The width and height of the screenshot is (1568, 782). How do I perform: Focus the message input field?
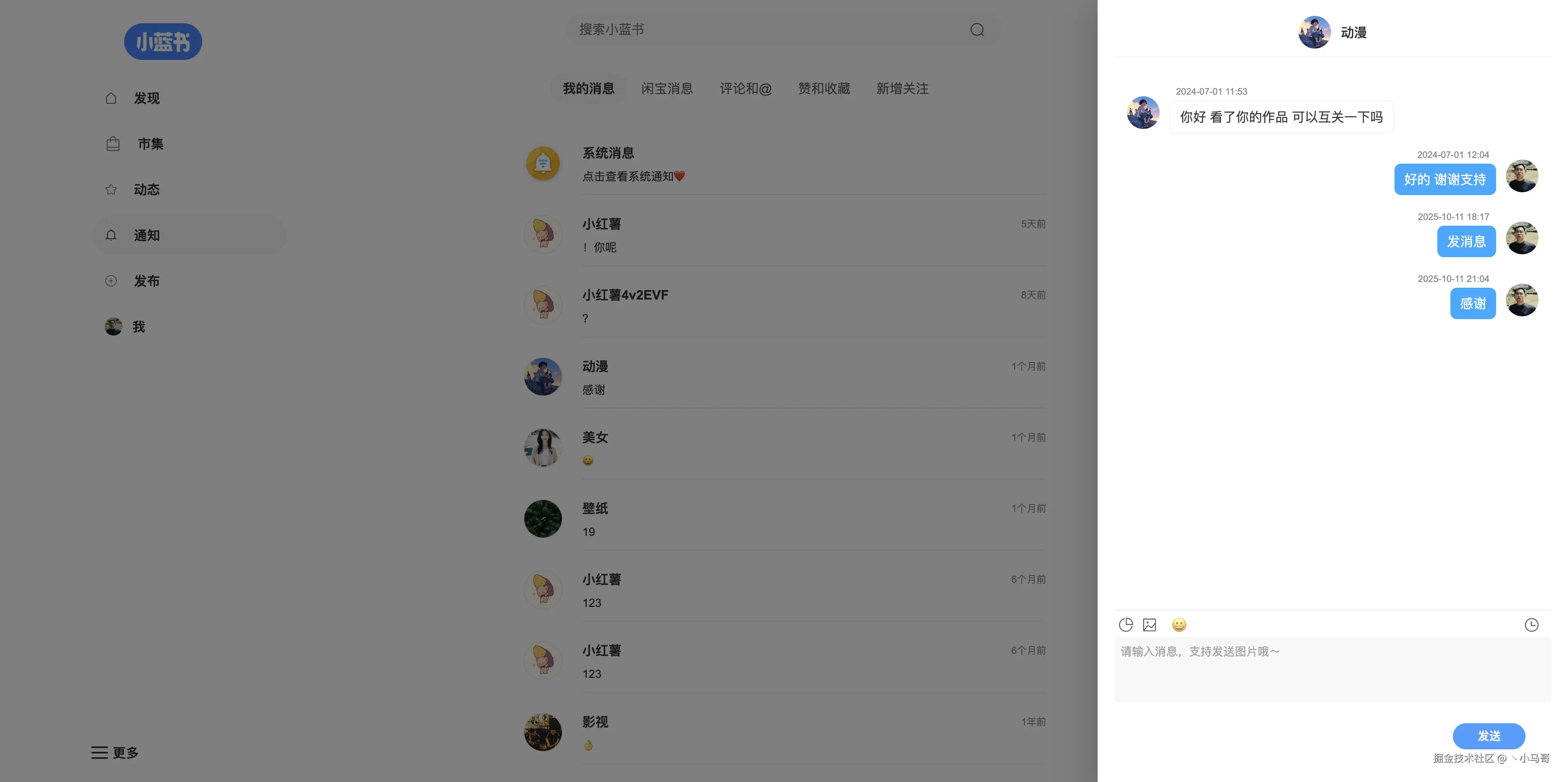coord(1332,669)
